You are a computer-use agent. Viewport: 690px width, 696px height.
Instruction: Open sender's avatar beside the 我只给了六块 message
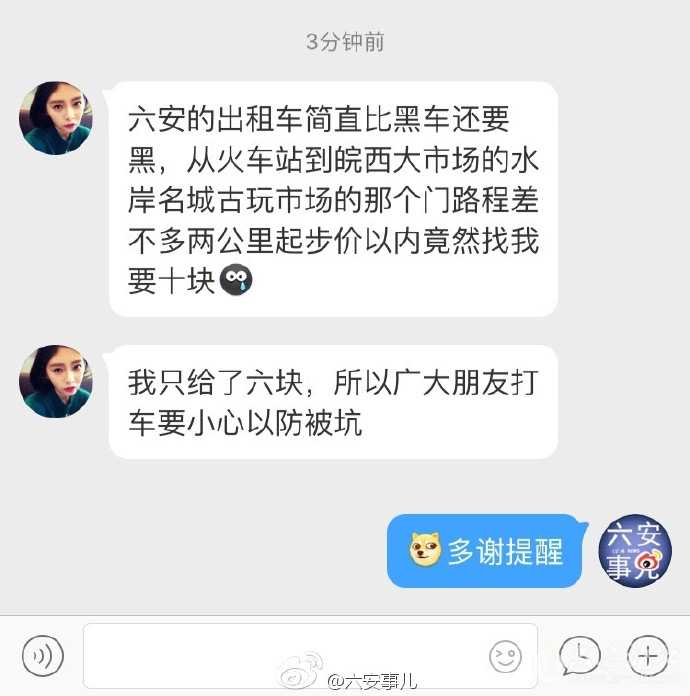click(x=56, y=381)
